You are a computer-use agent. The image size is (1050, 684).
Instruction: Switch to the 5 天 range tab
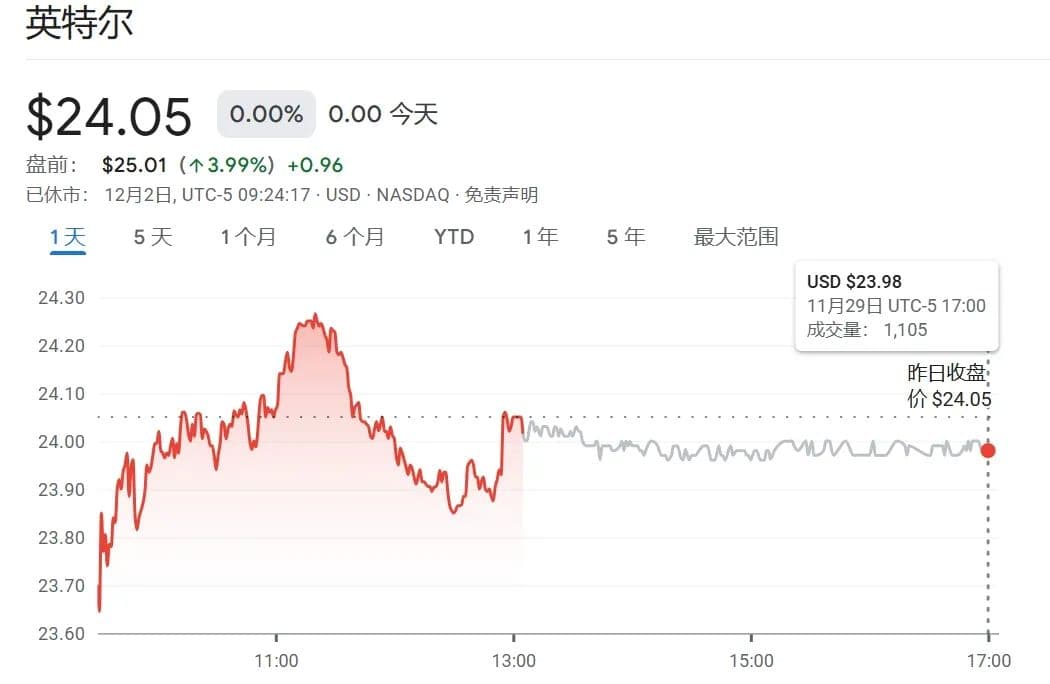click(x=153, y=237)
